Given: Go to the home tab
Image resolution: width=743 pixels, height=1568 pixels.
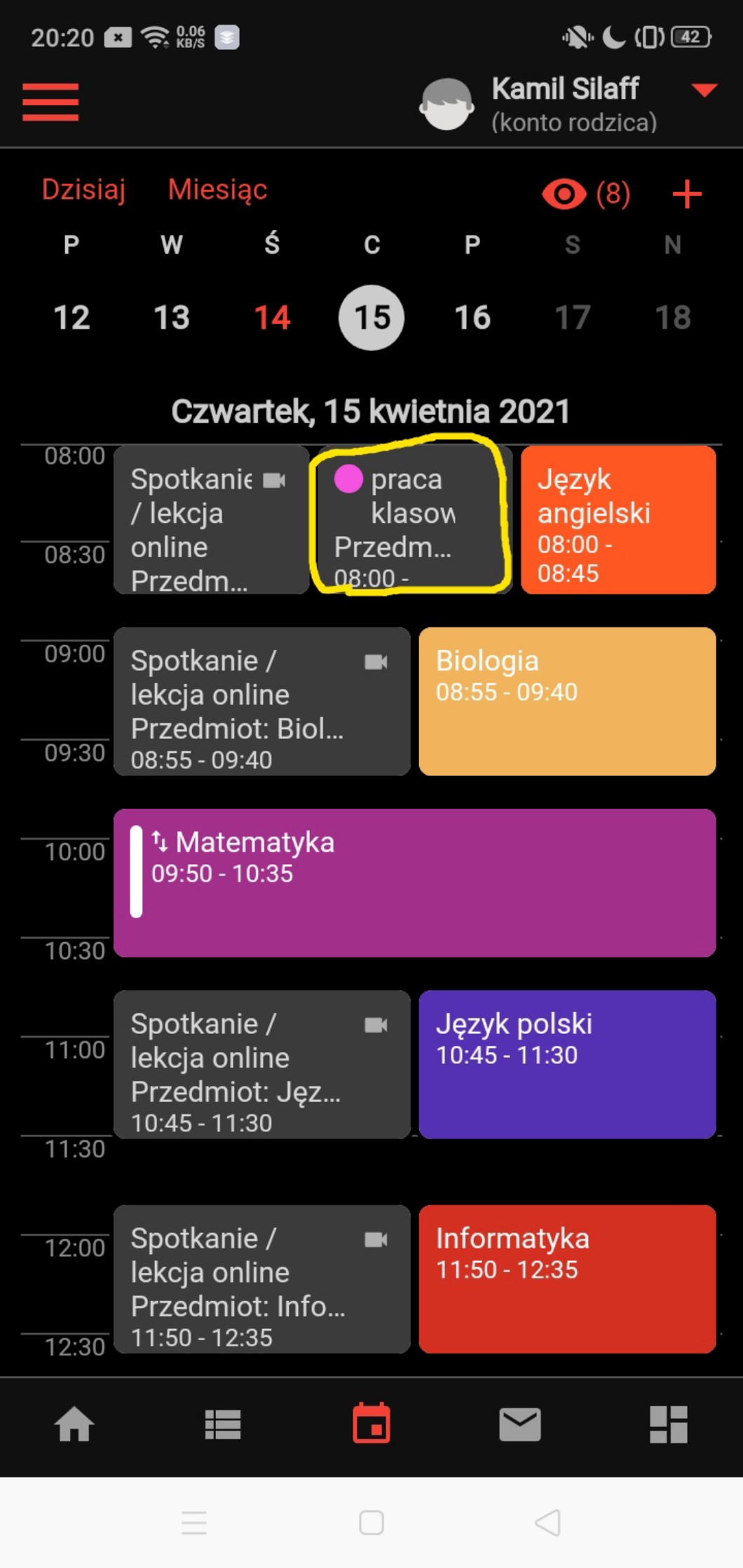Looking at the screenshot, I should [74, 1425].
